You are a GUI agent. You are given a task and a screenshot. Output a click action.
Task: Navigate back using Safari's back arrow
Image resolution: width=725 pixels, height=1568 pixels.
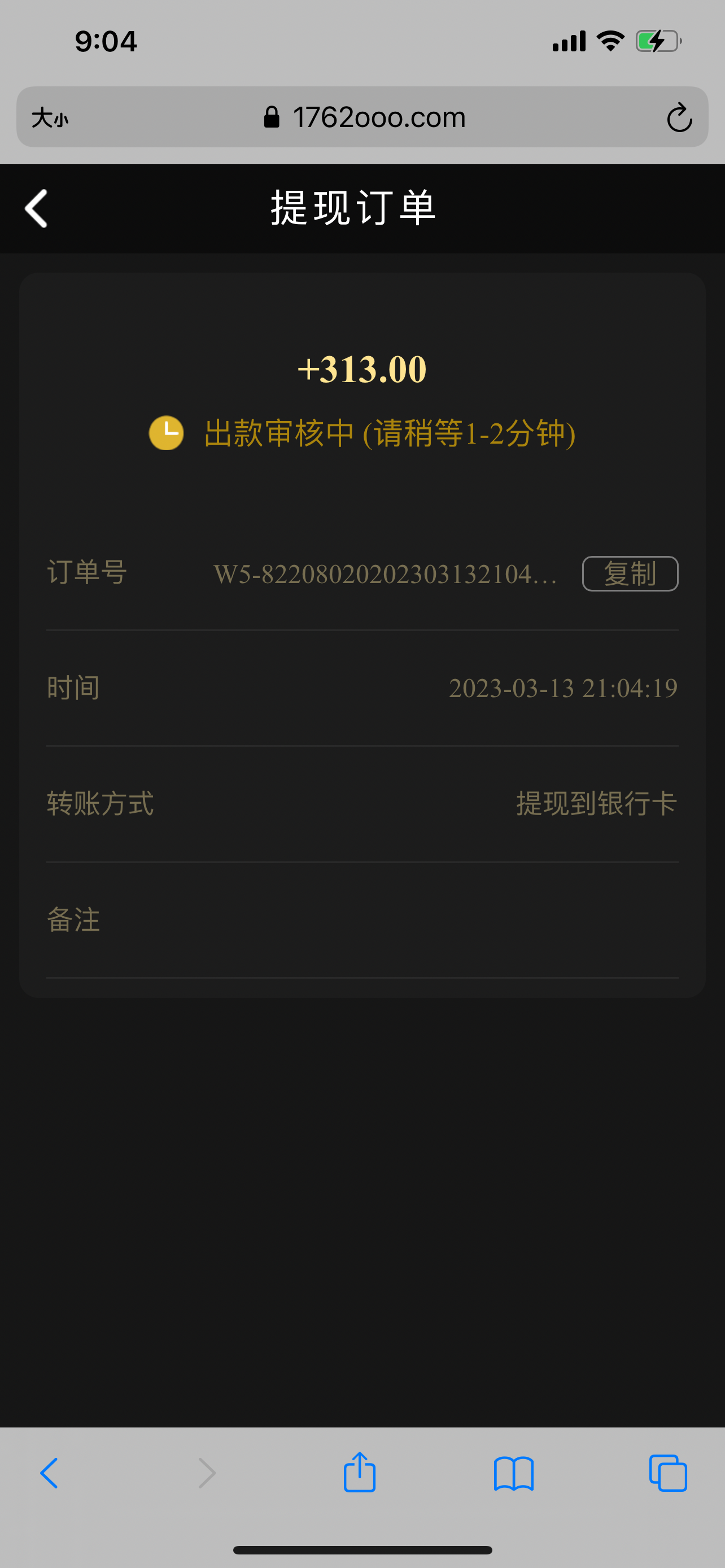point(49,1474)
